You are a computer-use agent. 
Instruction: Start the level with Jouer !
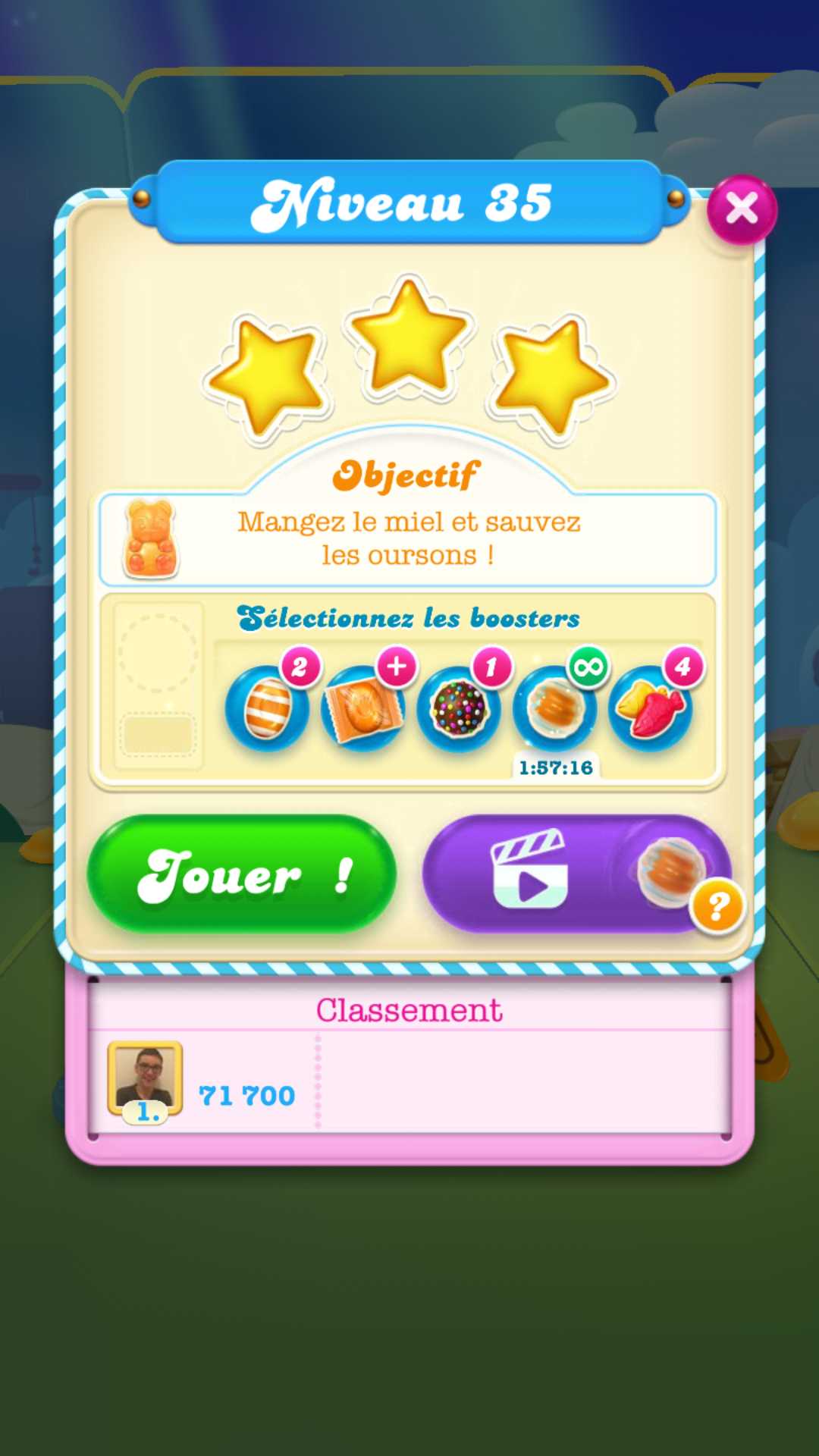(x=242, y=874)
